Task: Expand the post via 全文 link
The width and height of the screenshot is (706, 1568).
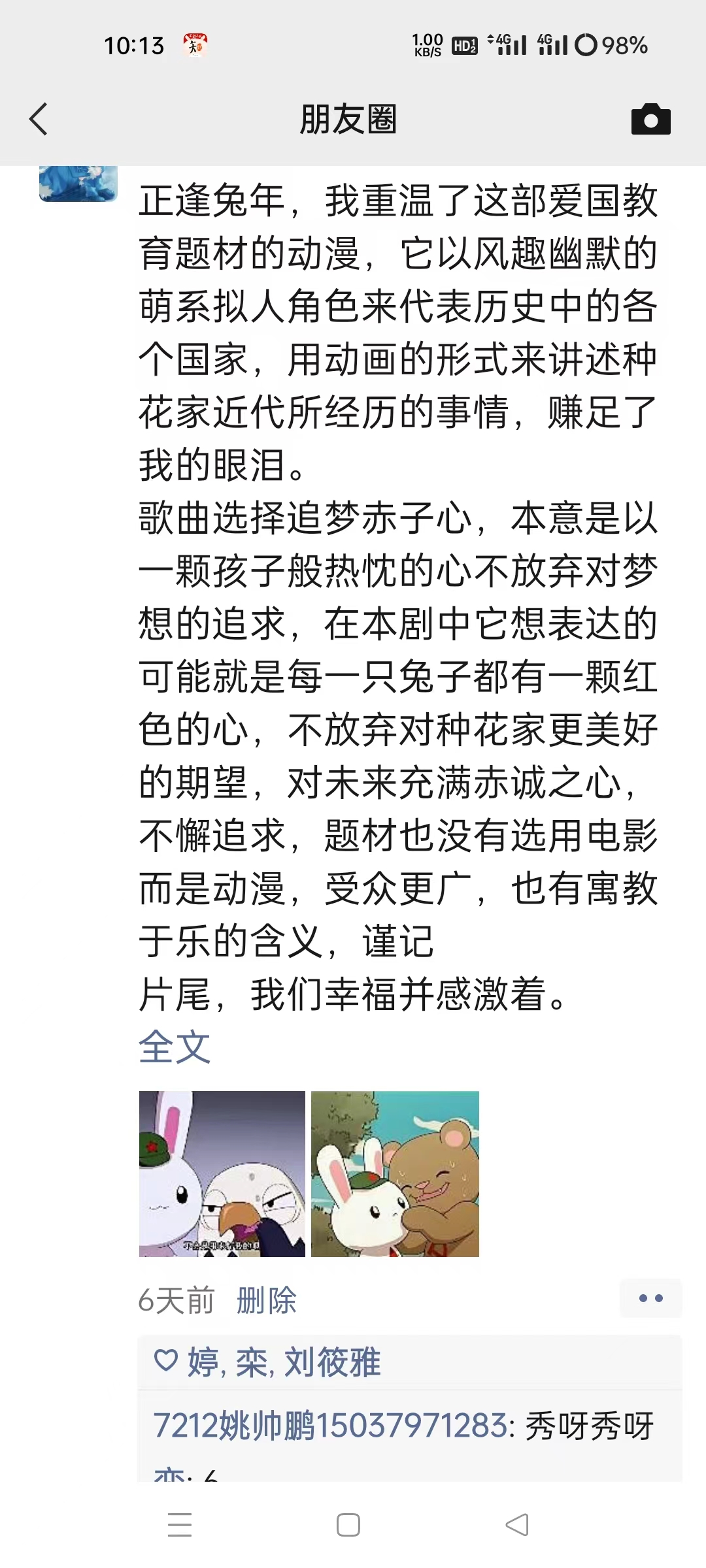Action: pos(174,1047)
